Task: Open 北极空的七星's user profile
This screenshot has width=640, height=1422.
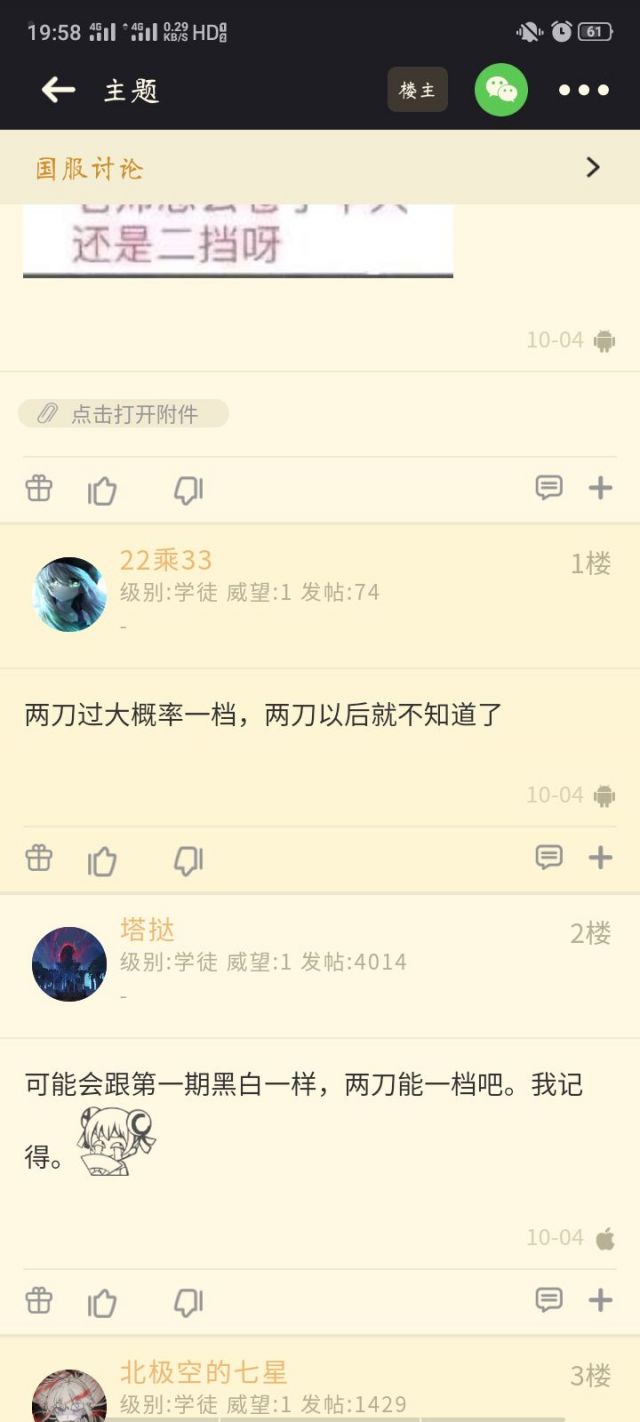Action: pos(69,1396)
